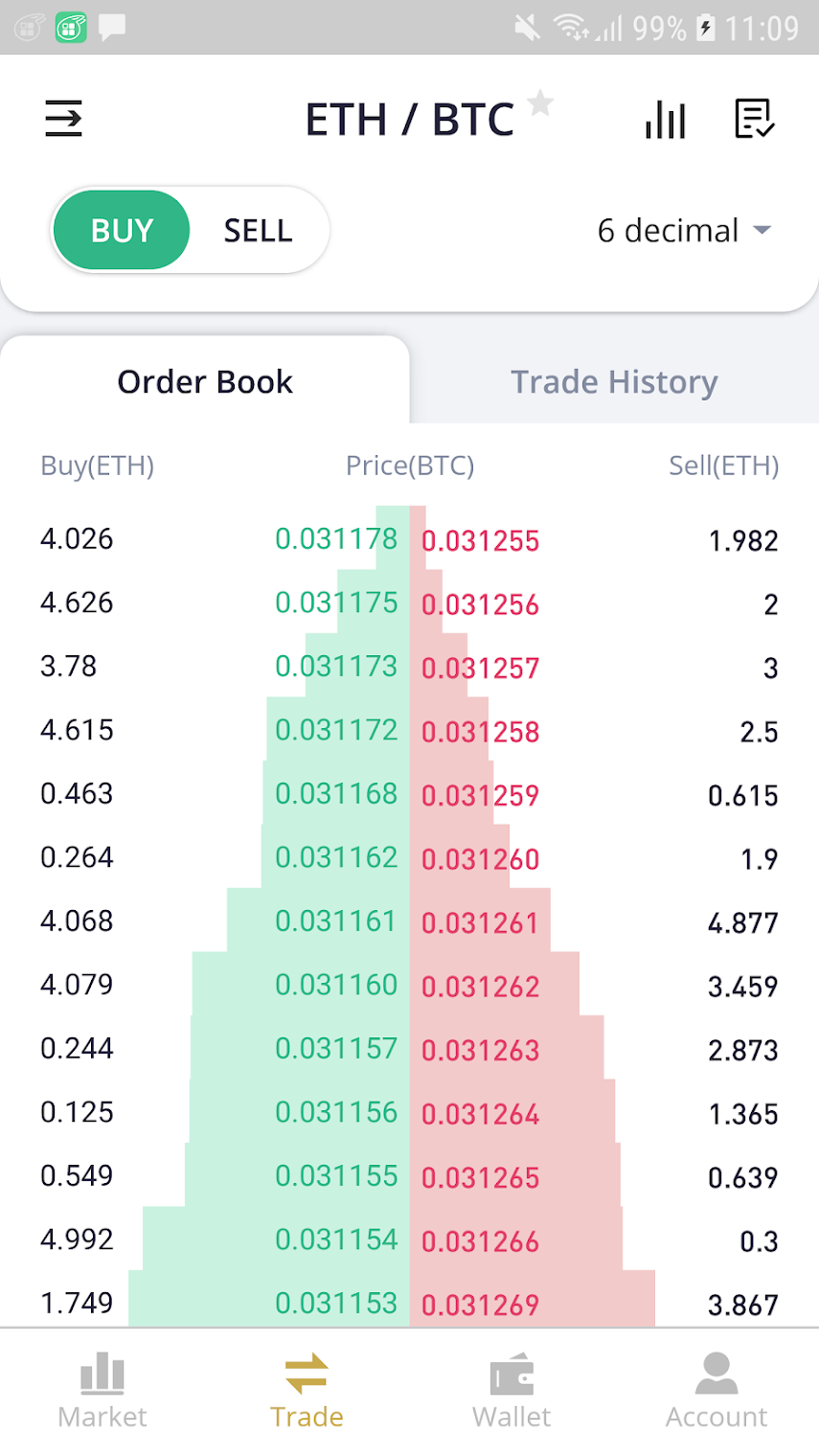Toggle BUY mode on

121,230
